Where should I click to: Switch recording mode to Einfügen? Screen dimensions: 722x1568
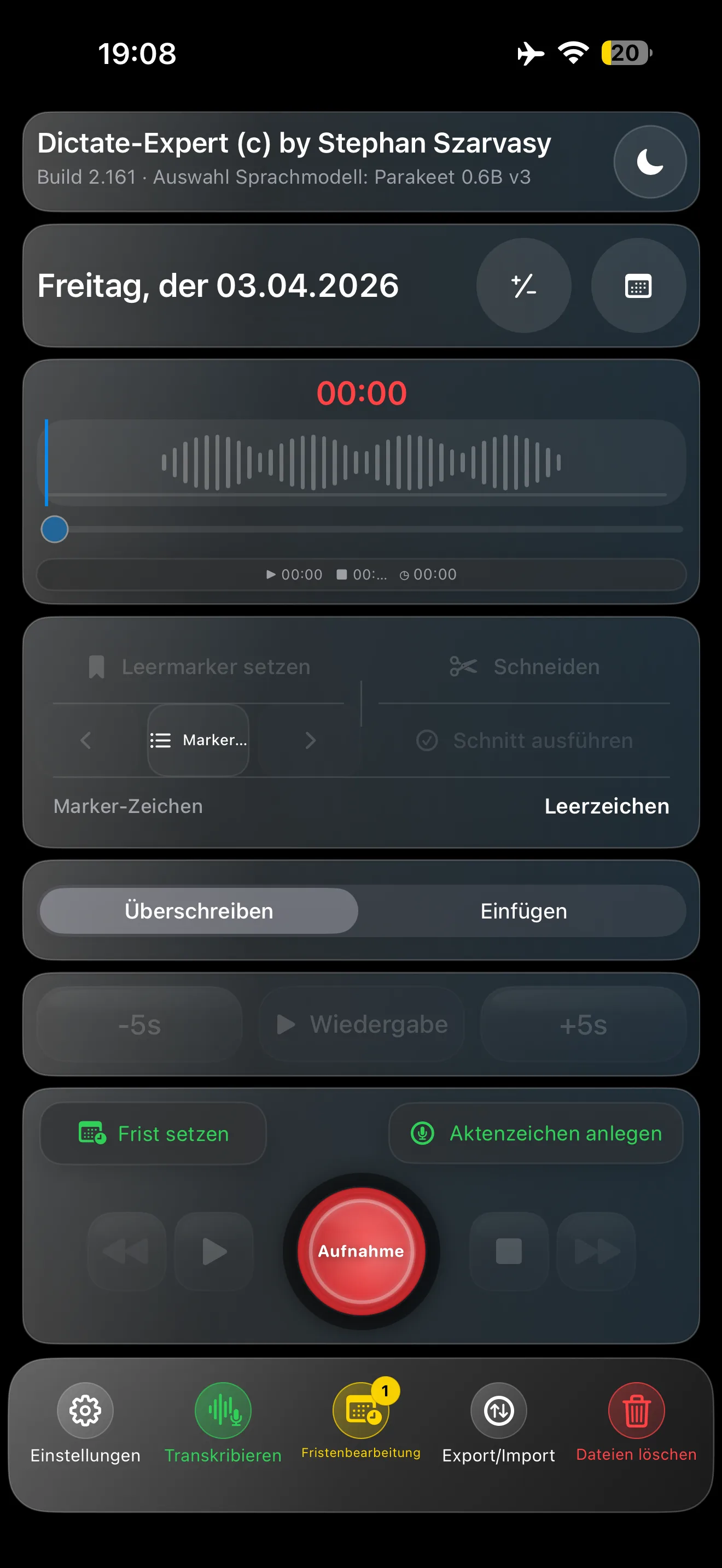click(x=524, y=911)
